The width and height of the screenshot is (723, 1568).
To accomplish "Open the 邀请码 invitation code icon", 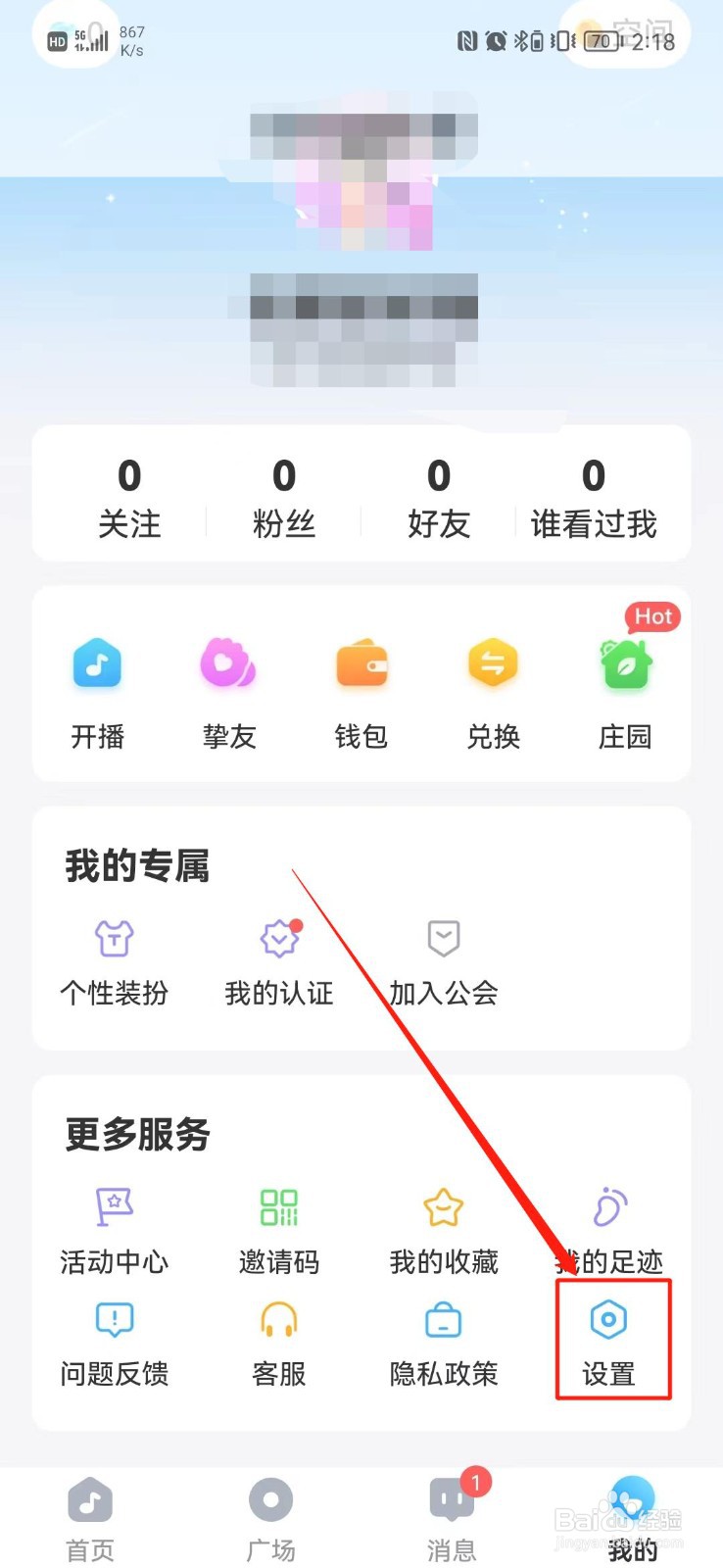I will 278,1227.
